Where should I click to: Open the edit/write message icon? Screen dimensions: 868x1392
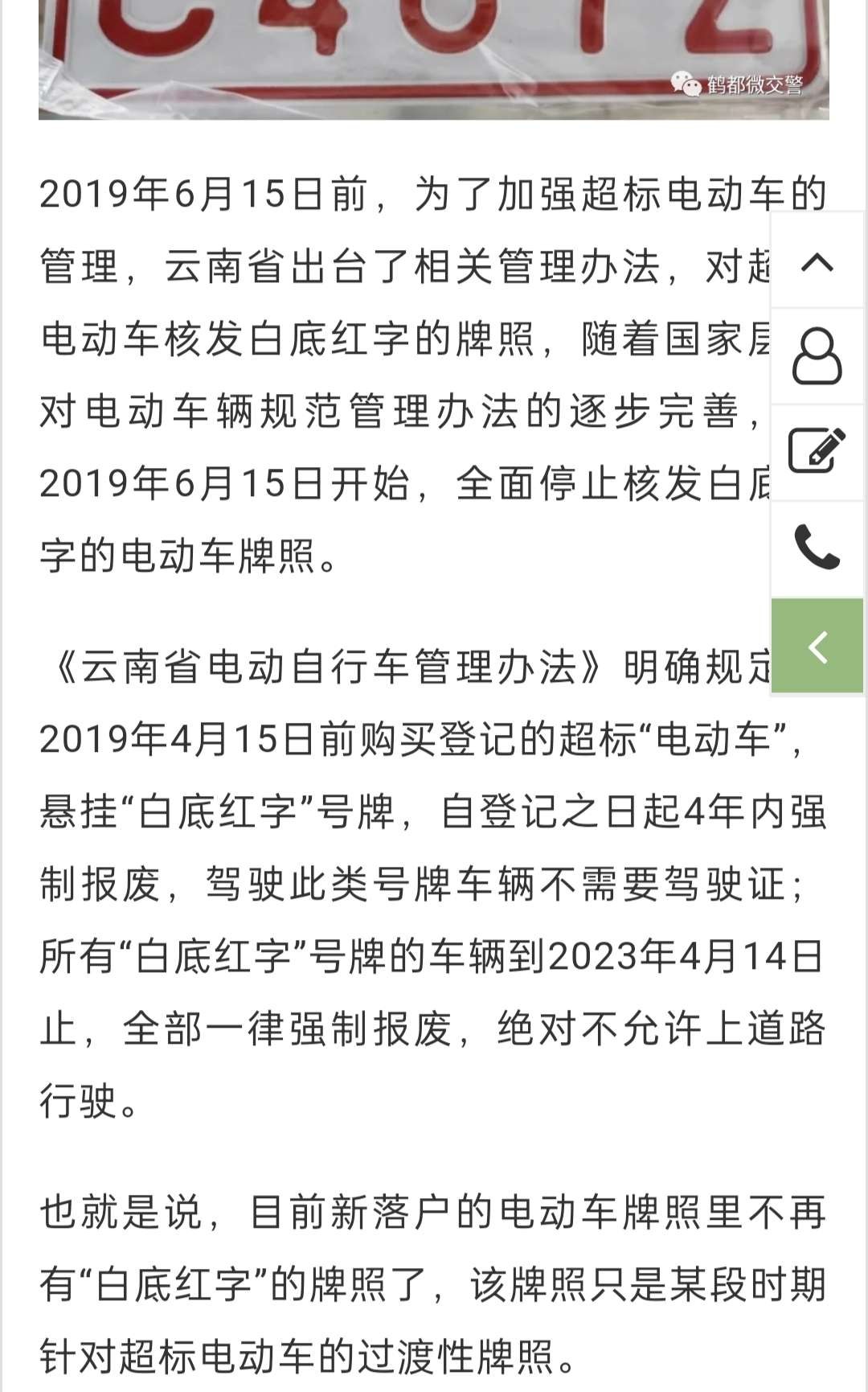pyautogui.click(x=817, y=451)
